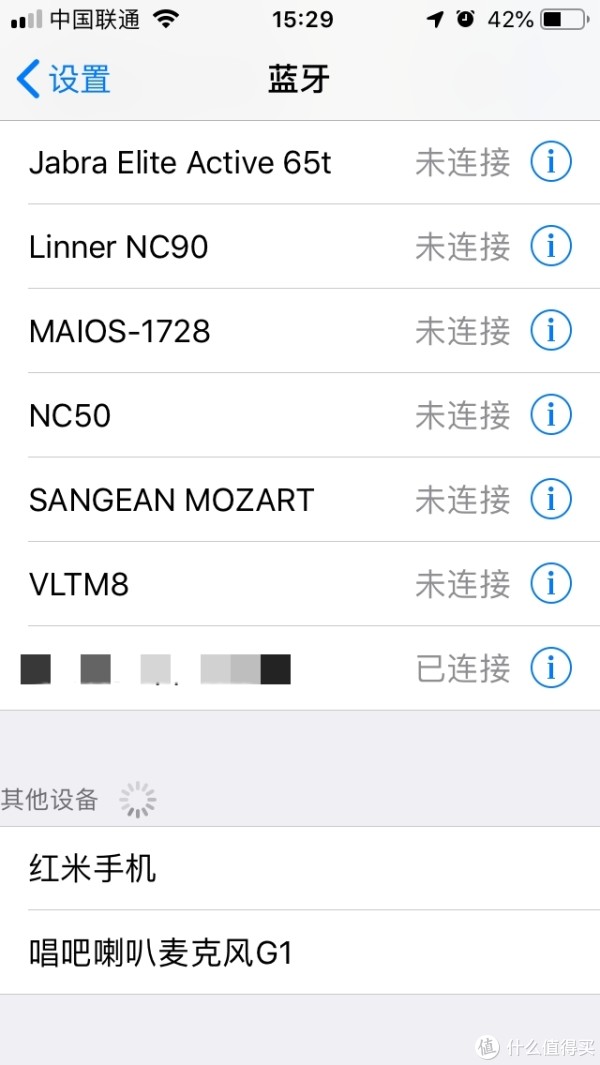The width and height of the screenshot is (600, 1065).
Task: Go back to 设置
Action: [x=64, y=79]
